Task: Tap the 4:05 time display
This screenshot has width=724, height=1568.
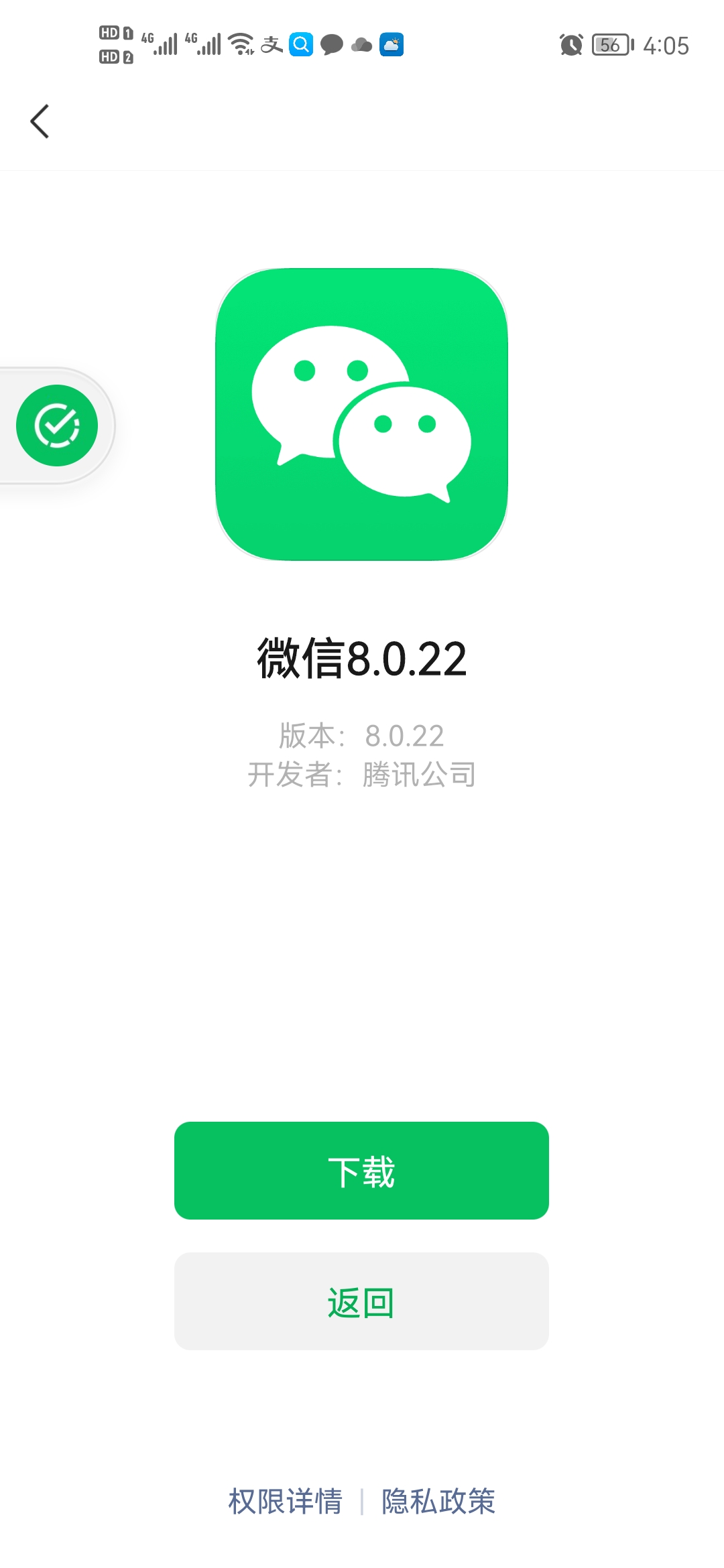Action: (664, 46)
